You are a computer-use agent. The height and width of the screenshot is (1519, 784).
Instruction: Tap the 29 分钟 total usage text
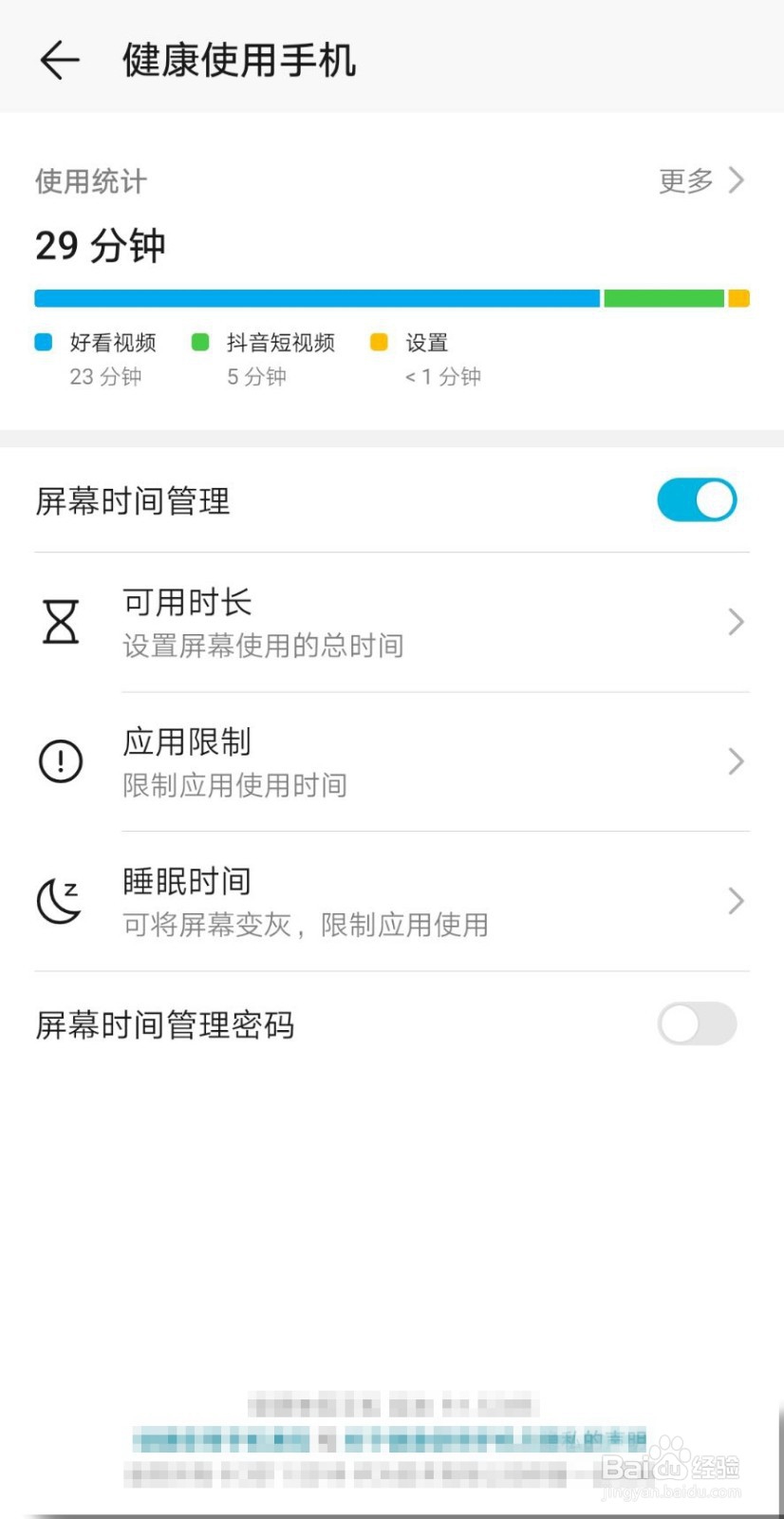100,245
